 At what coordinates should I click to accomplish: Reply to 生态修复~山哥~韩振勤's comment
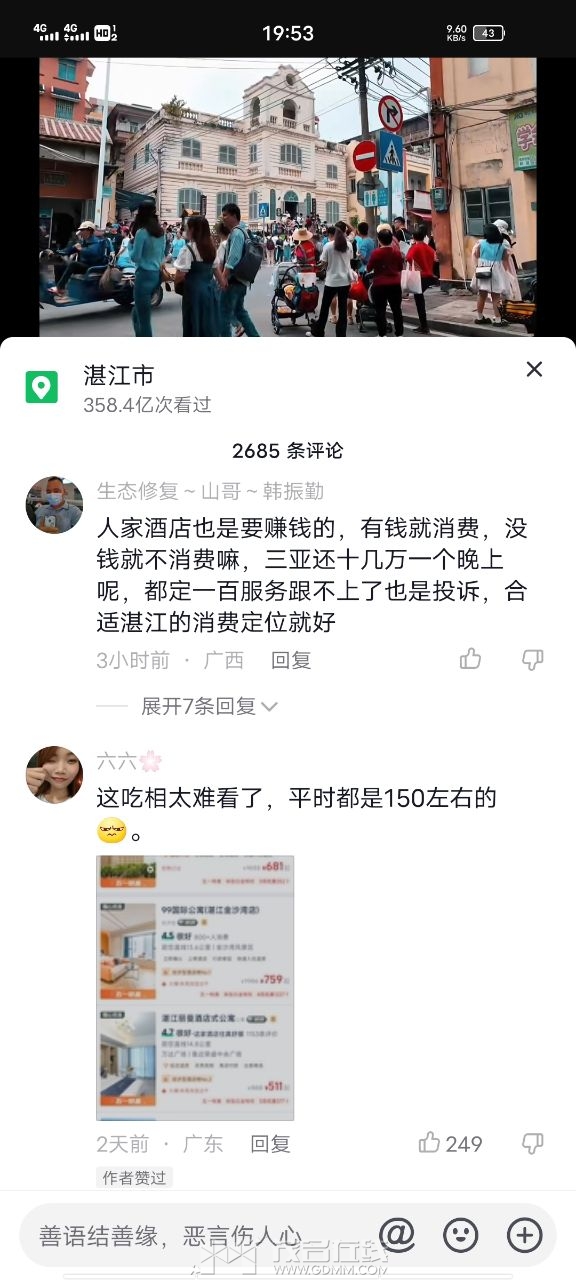(291, 660)
